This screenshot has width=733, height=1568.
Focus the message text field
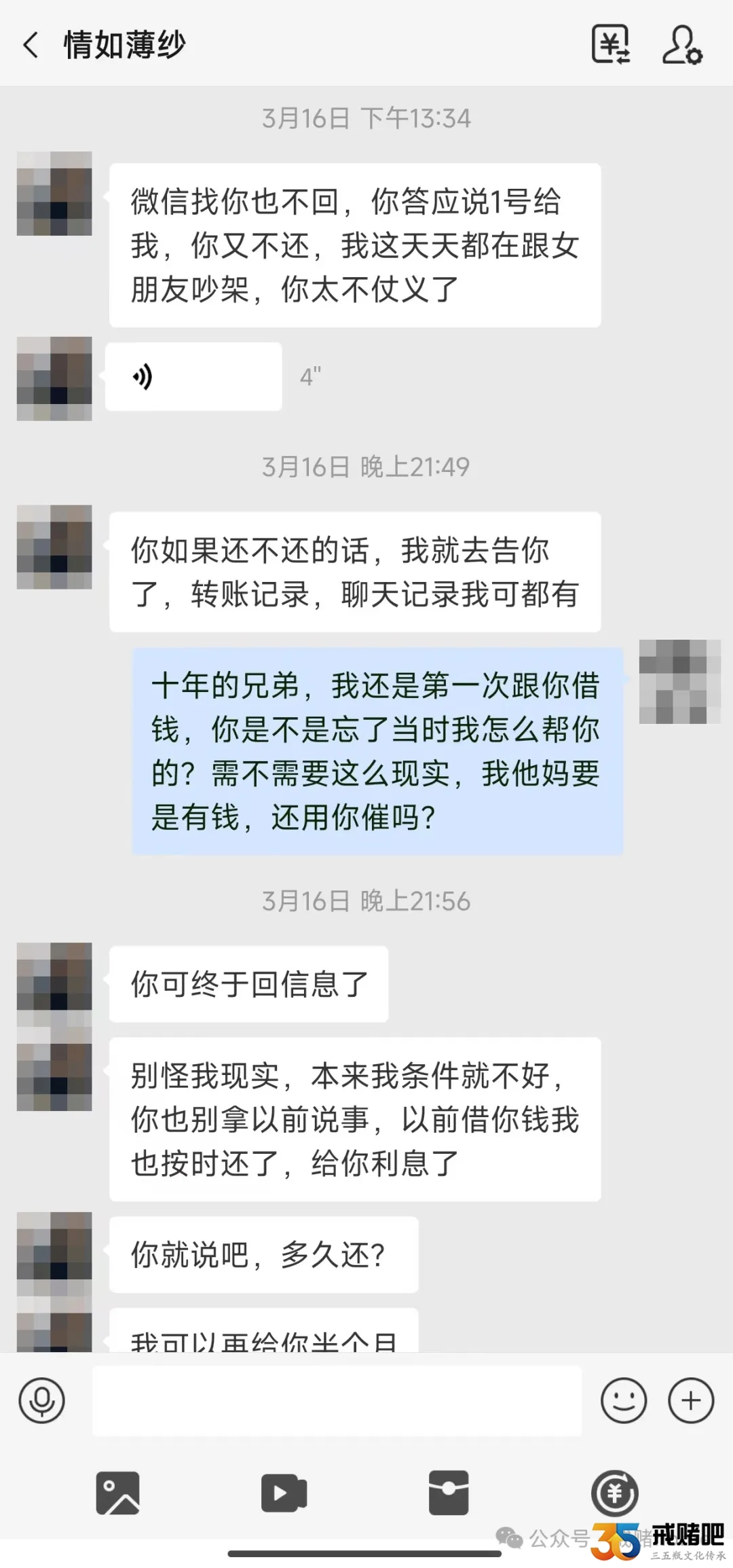tap(337, 1400)
